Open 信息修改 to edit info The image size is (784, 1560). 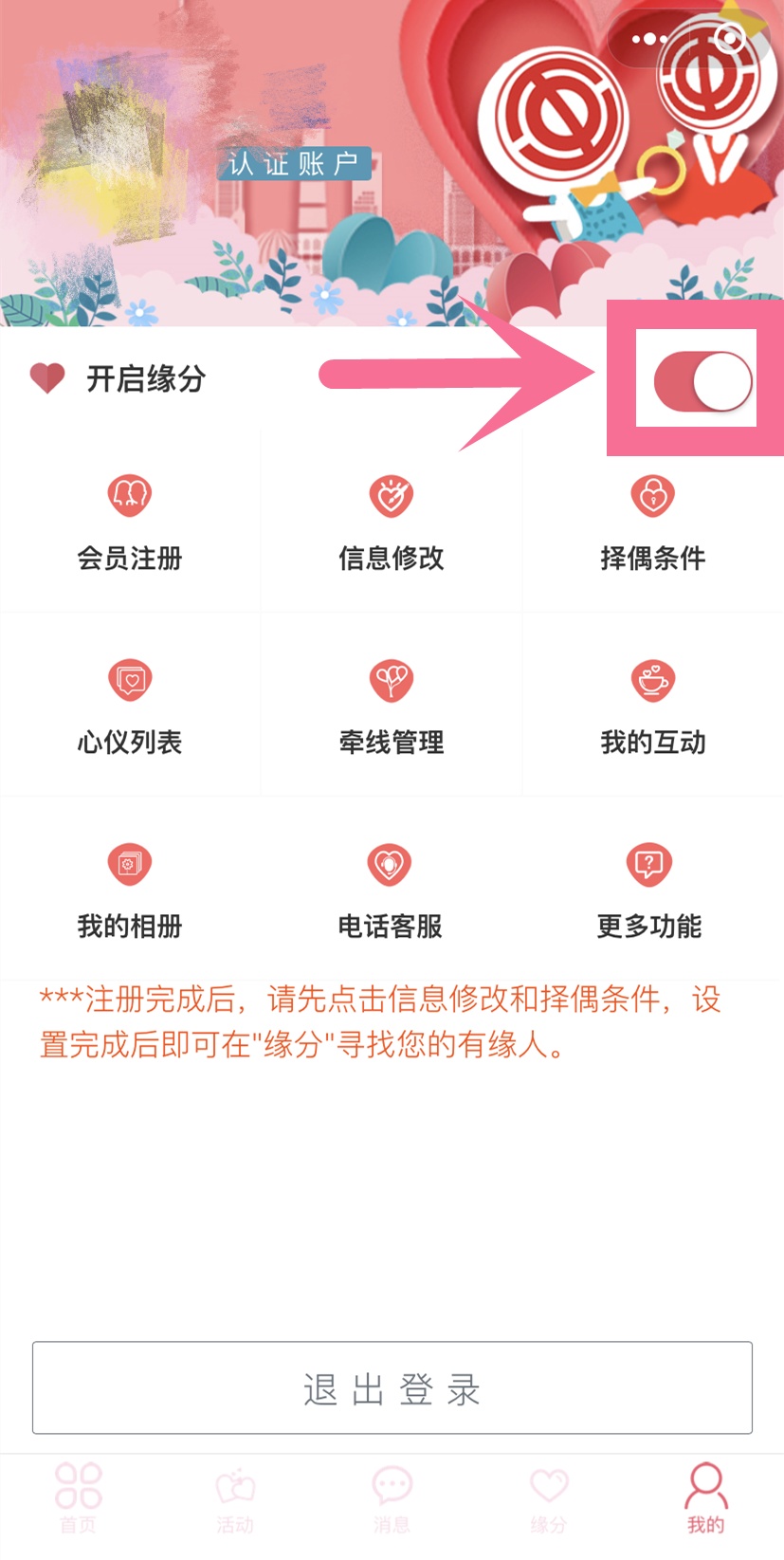coord(391,522)
